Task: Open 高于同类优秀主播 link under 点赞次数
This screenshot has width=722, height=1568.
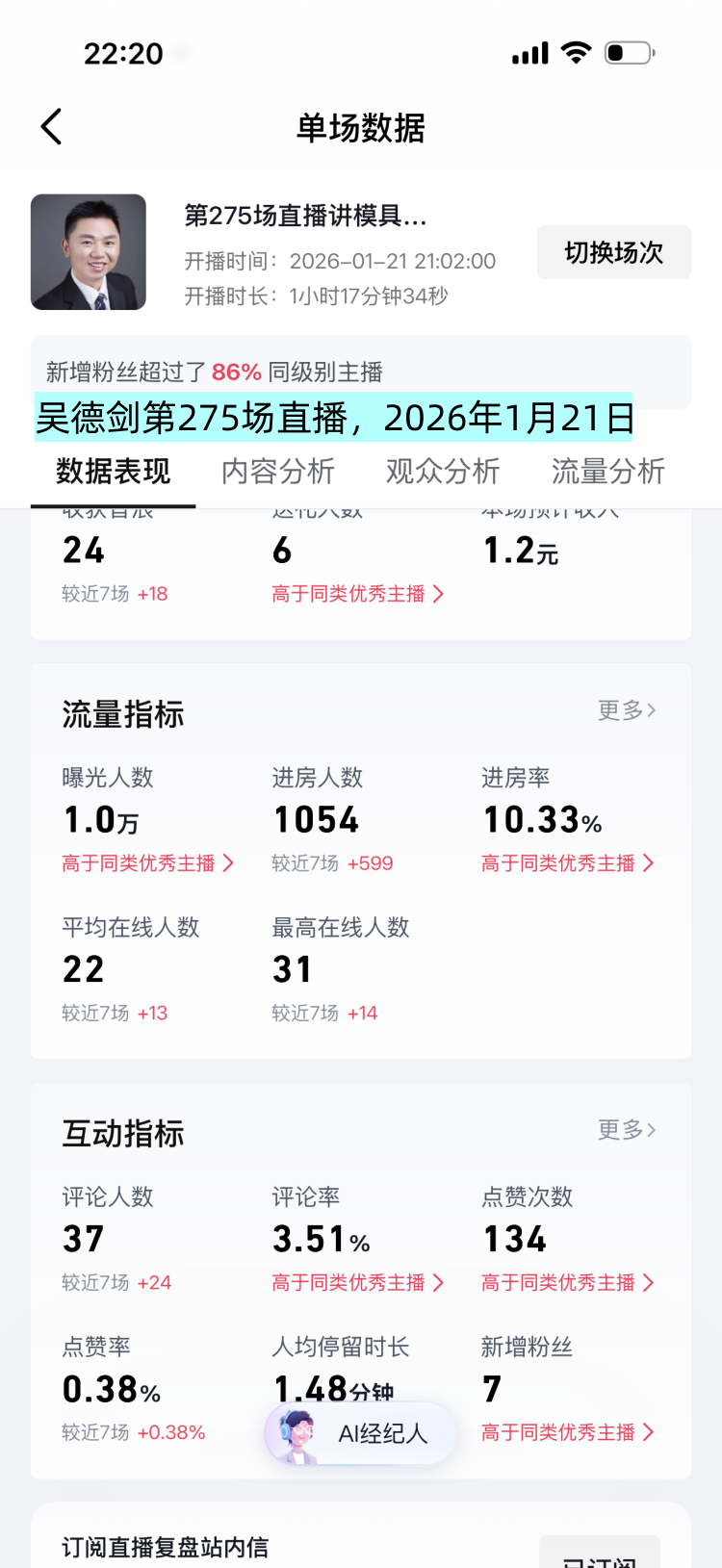Action: point(567,1283)
